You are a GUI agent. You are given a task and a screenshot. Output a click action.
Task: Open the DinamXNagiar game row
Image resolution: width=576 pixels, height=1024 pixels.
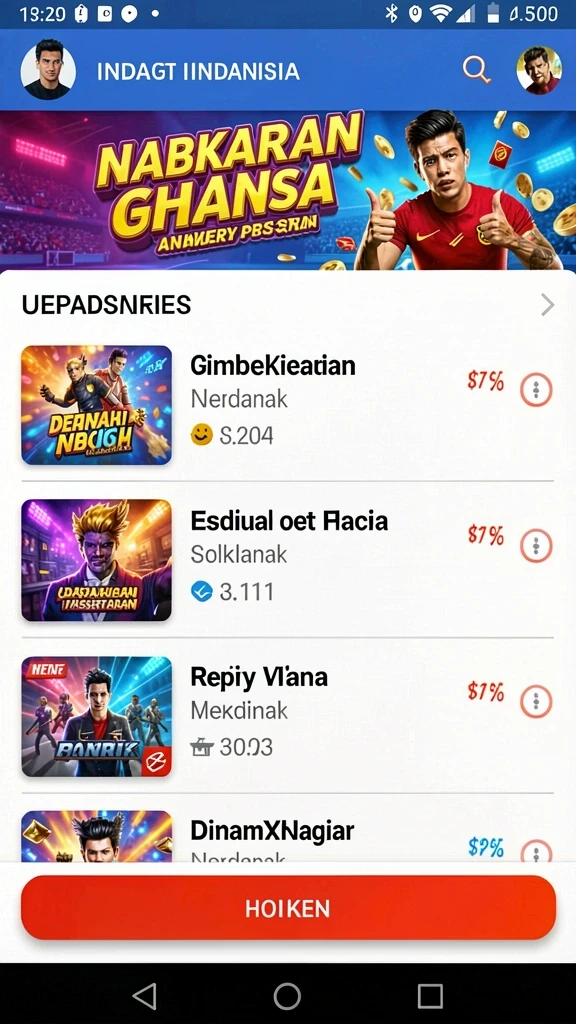(288, 835)
